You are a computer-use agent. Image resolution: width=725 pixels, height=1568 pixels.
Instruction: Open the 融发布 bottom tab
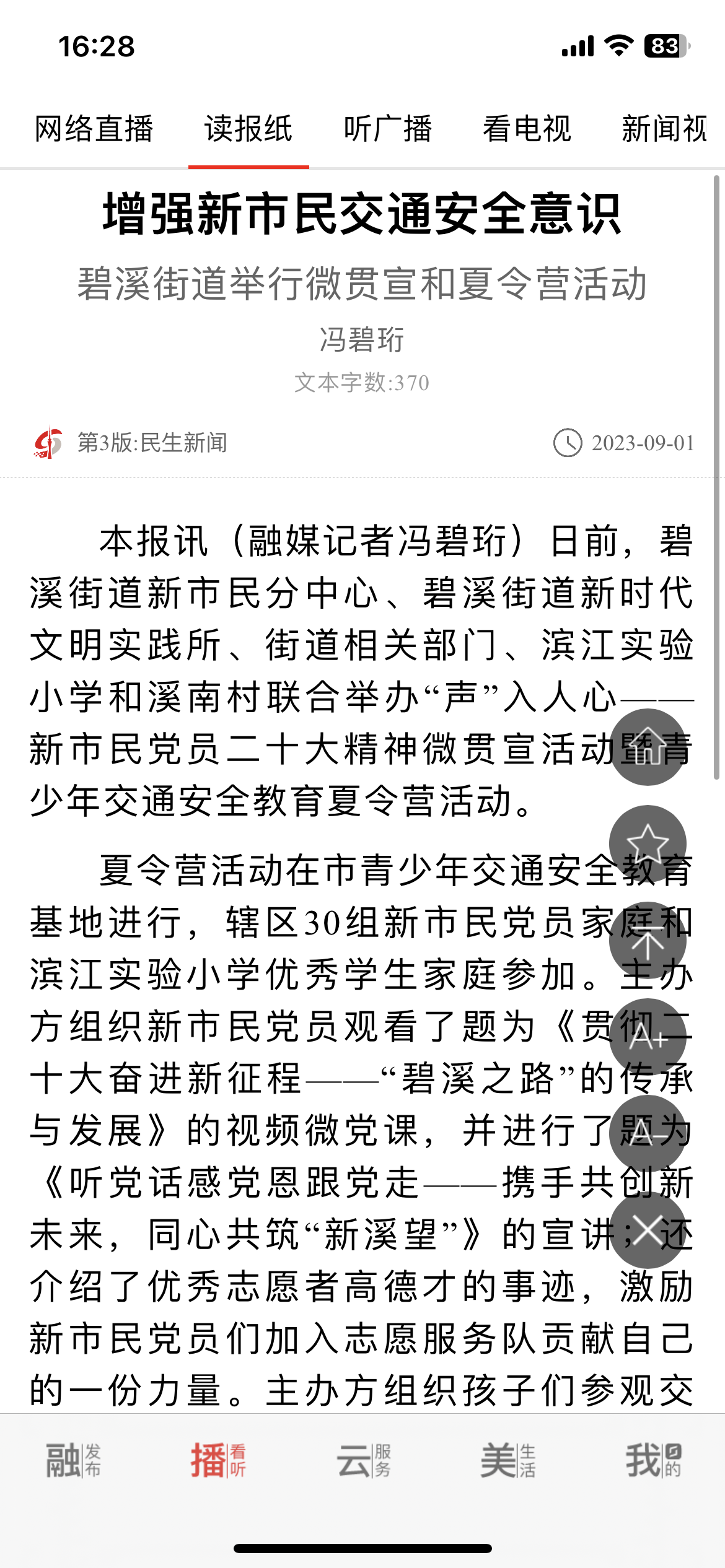click(x=73, y=1460)
